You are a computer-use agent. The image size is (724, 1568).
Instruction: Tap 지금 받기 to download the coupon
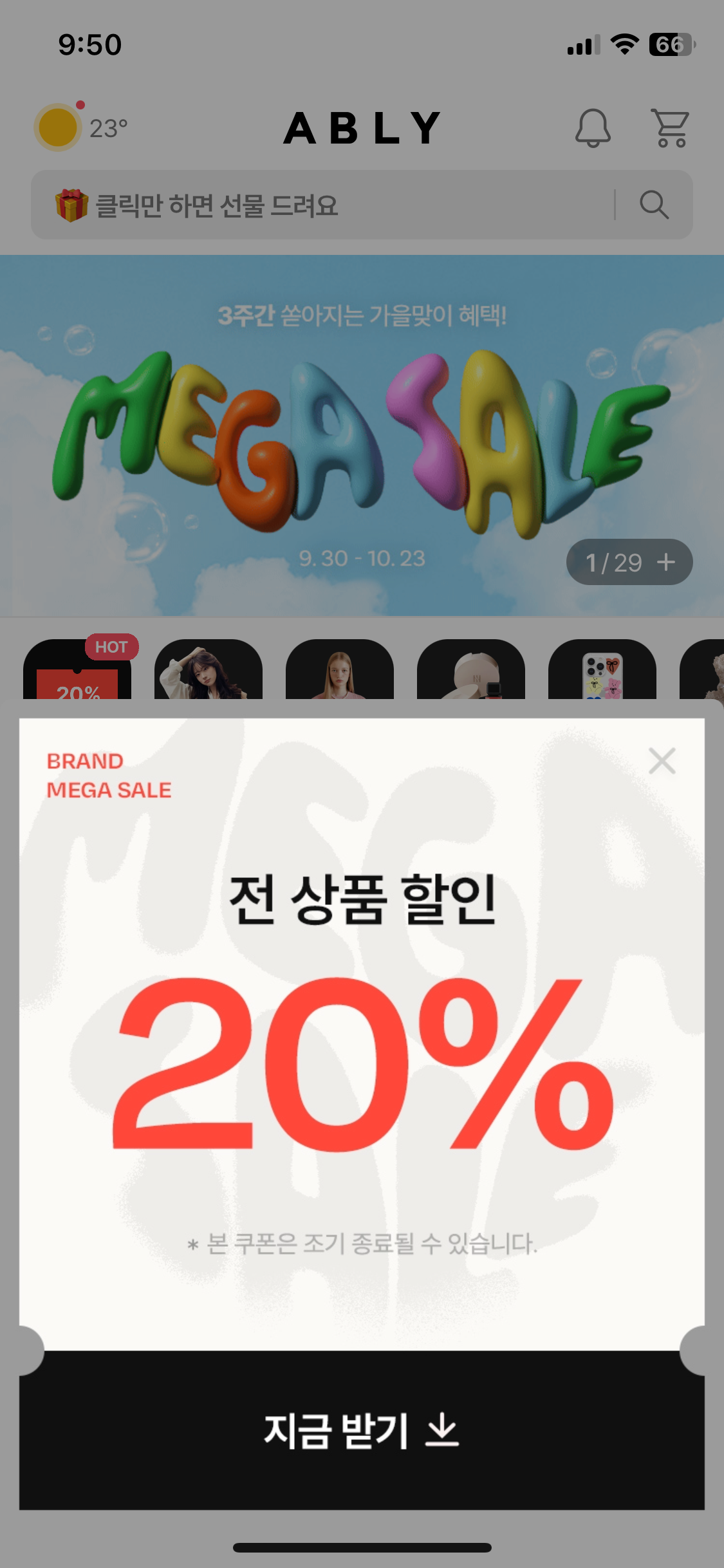(x=362, y=1430)
